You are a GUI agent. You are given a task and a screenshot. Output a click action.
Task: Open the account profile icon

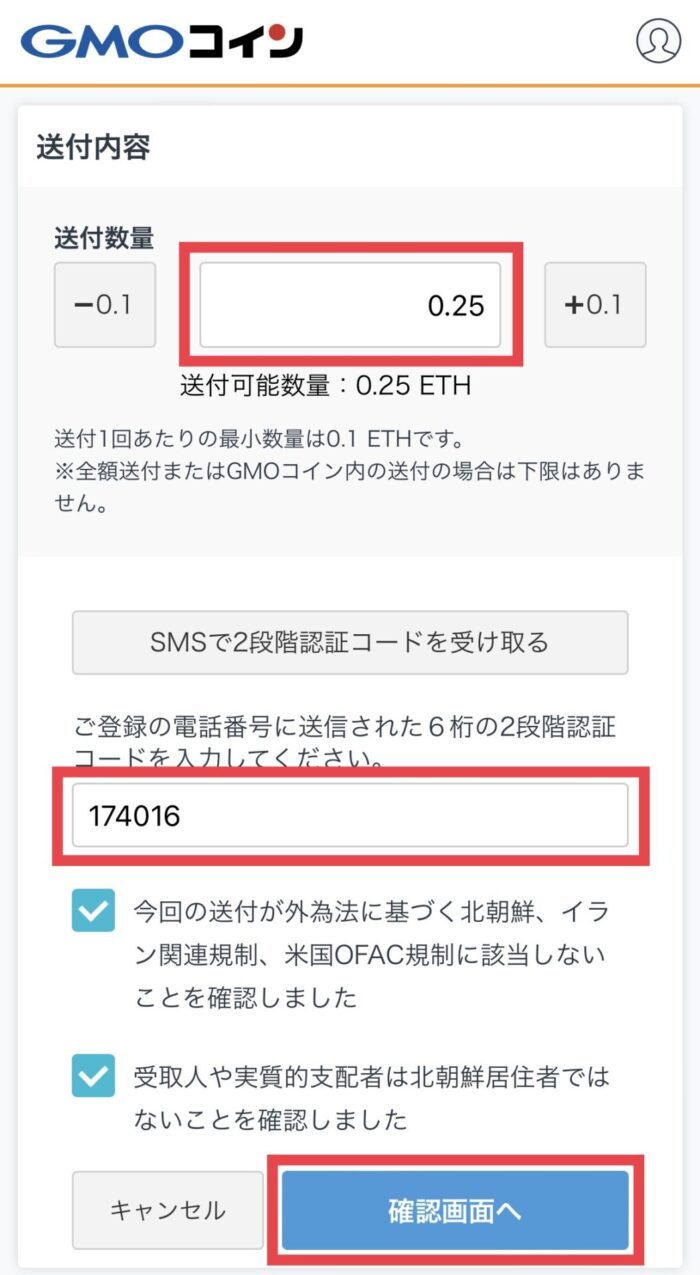pos(658,41)
